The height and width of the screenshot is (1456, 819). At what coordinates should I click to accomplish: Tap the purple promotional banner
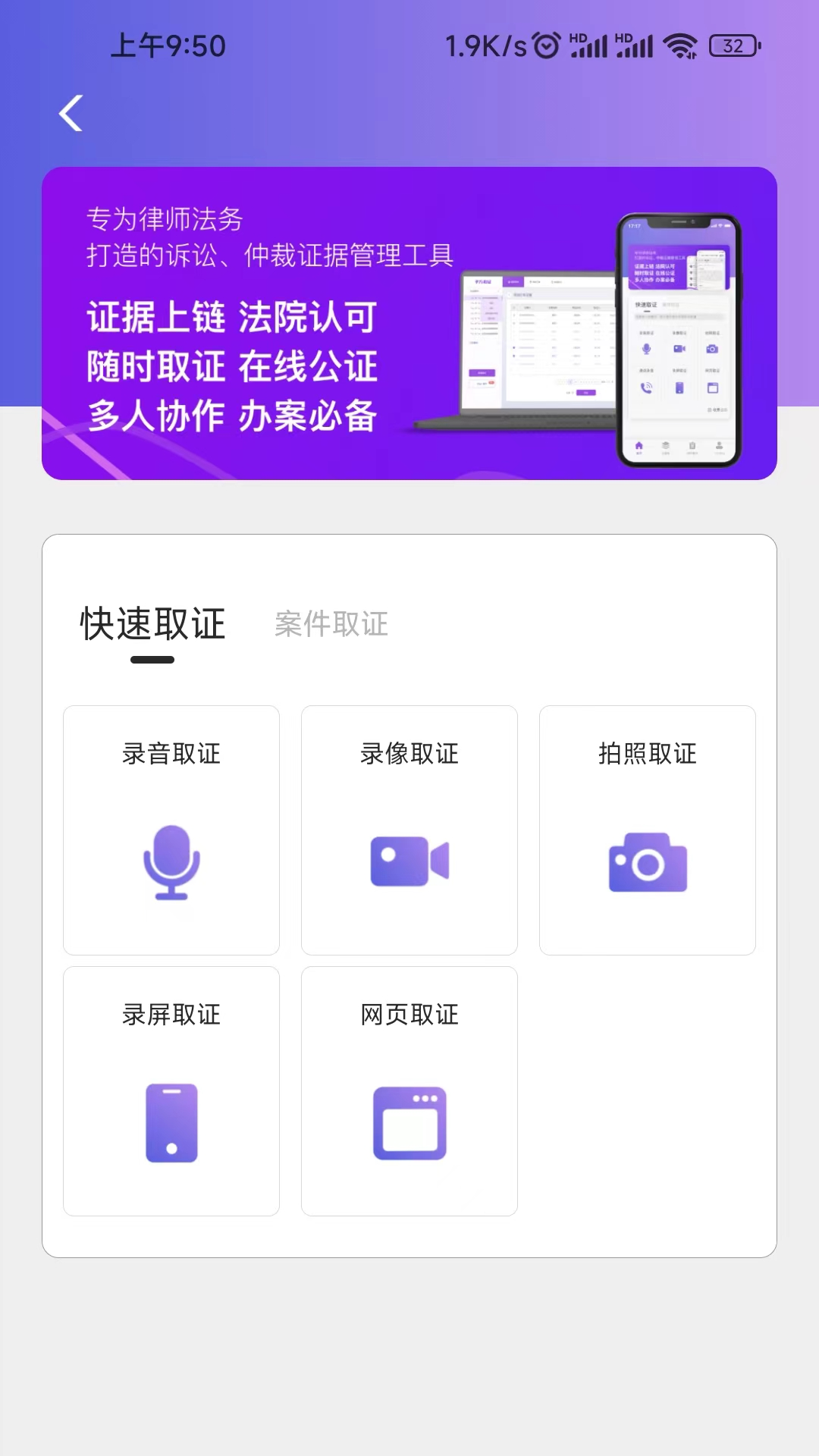[409, 323]
